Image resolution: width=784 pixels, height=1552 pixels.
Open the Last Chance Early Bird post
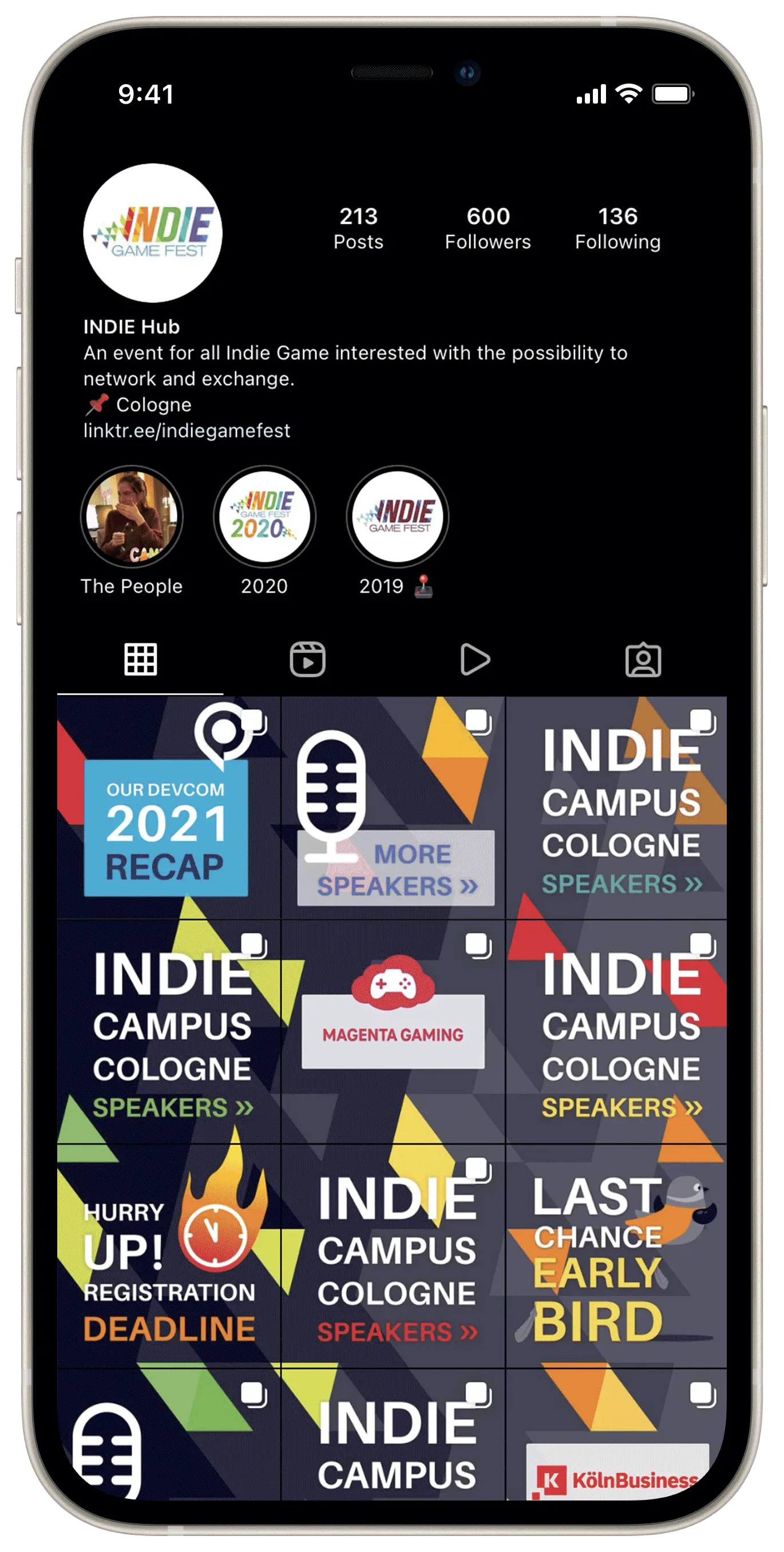(616, 1256)
